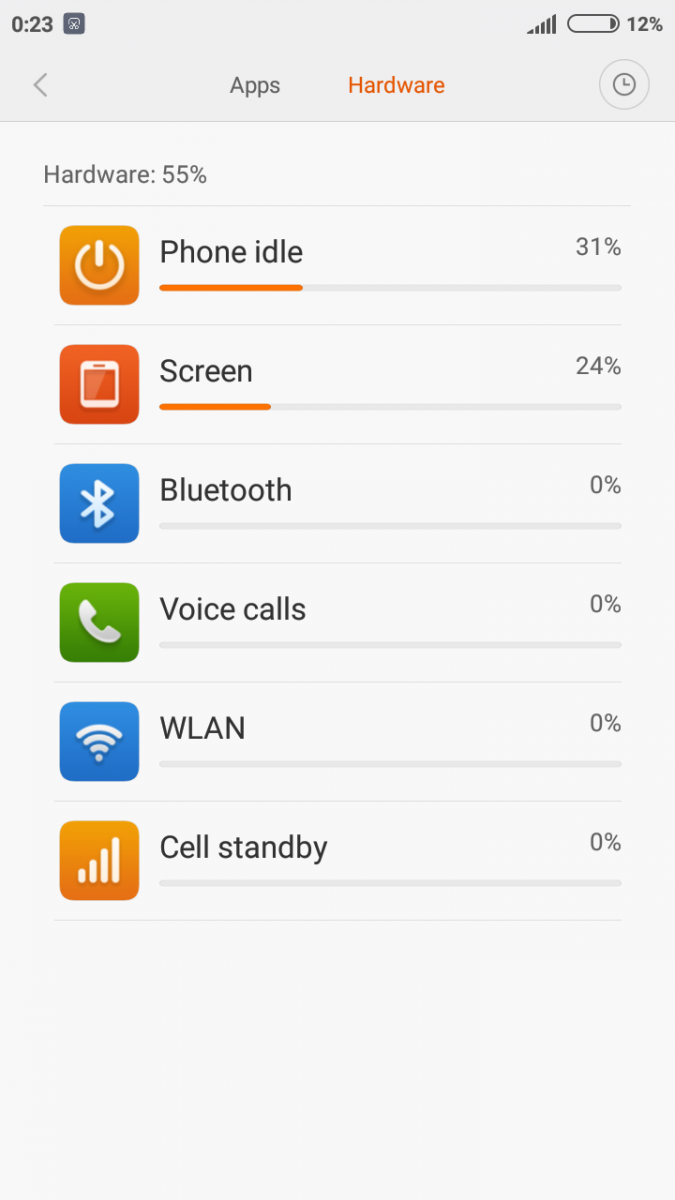Switch to the Apps tab
This screenshot has height=1200, width=675.
255,86
